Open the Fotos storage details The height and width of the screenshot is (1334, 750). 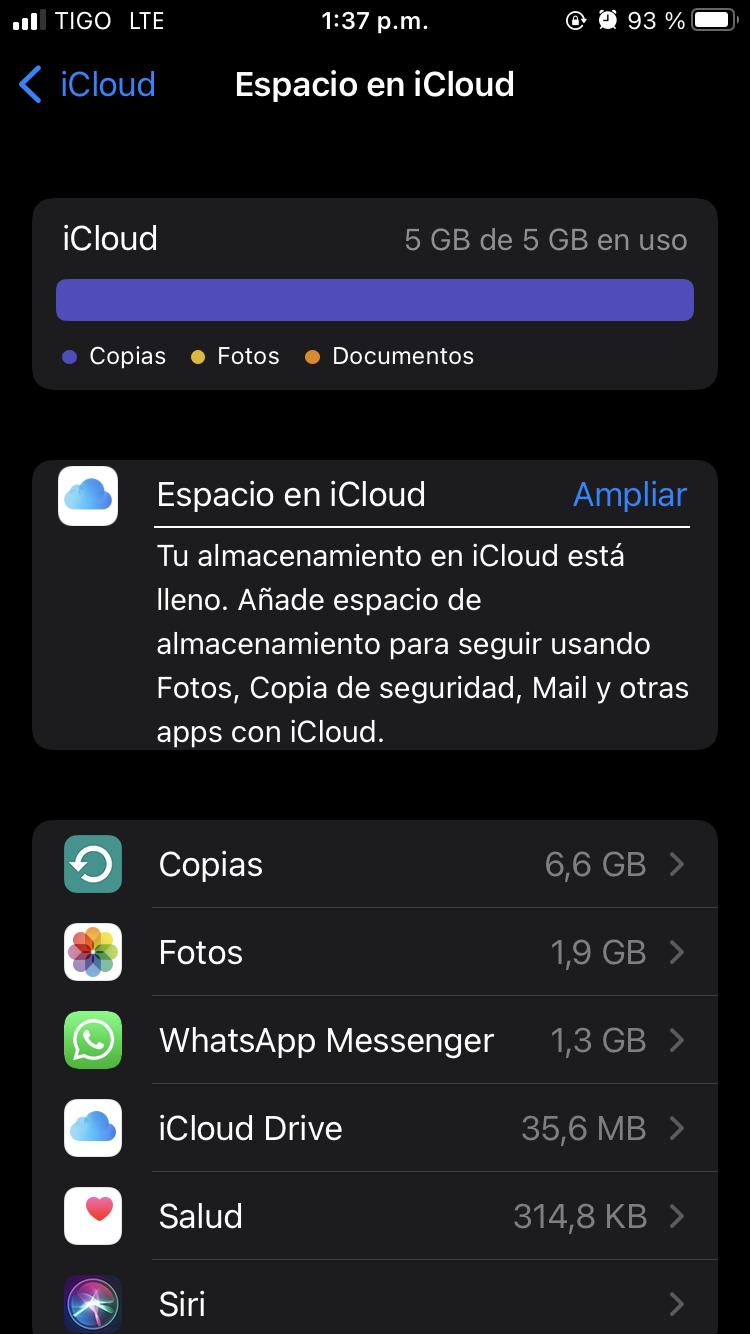coord(375,952)
